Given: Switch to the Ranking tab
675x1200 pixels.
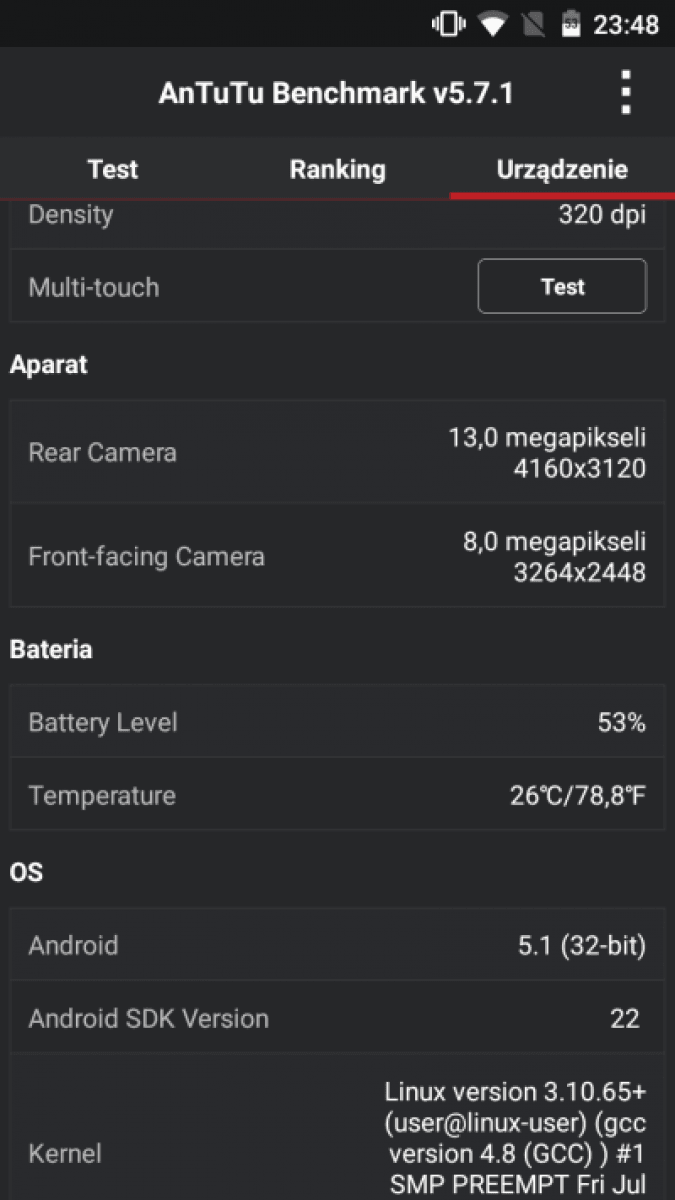Looking at the screenshot, I should tap(337, 169).
